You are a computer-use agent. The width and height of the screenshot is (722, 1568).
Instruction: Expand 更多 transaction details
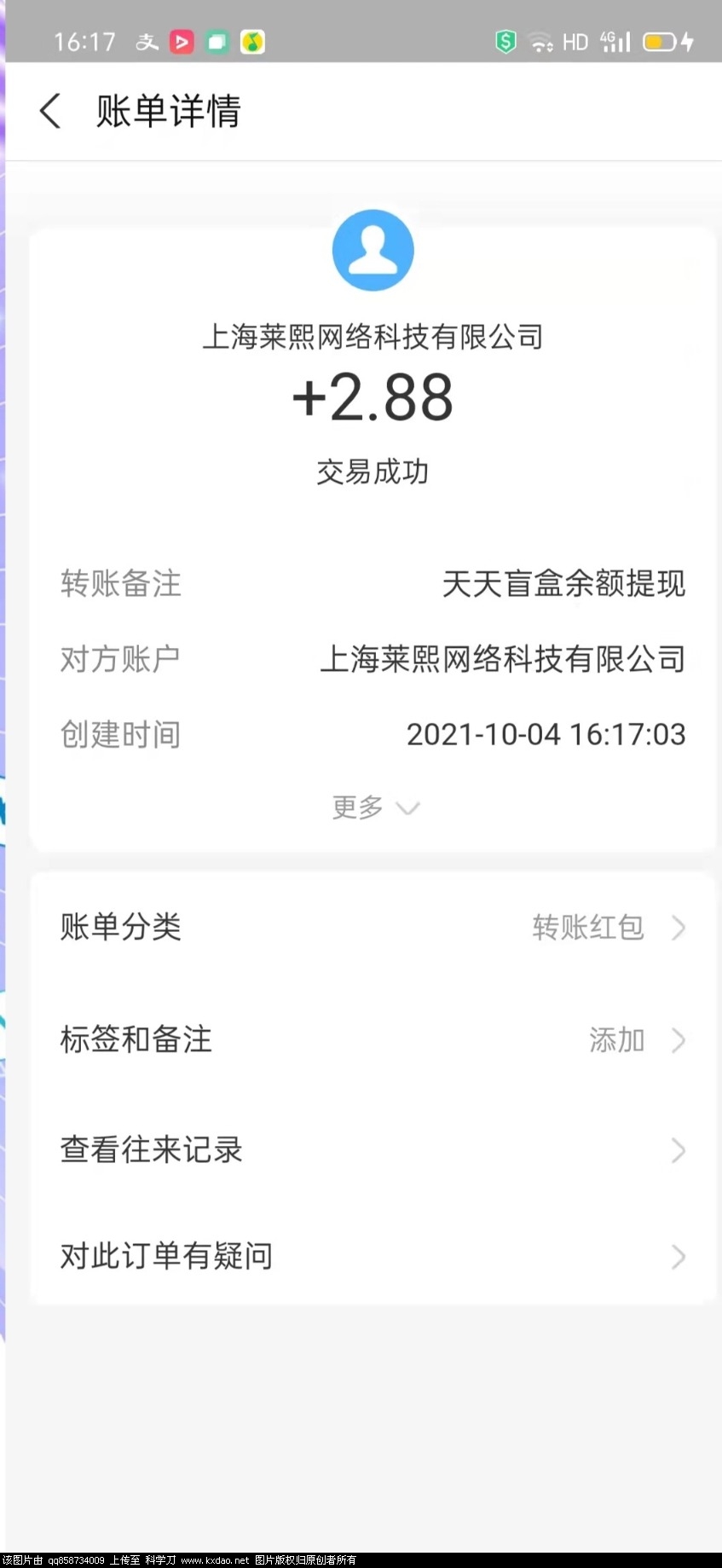(x=373, y=807)
